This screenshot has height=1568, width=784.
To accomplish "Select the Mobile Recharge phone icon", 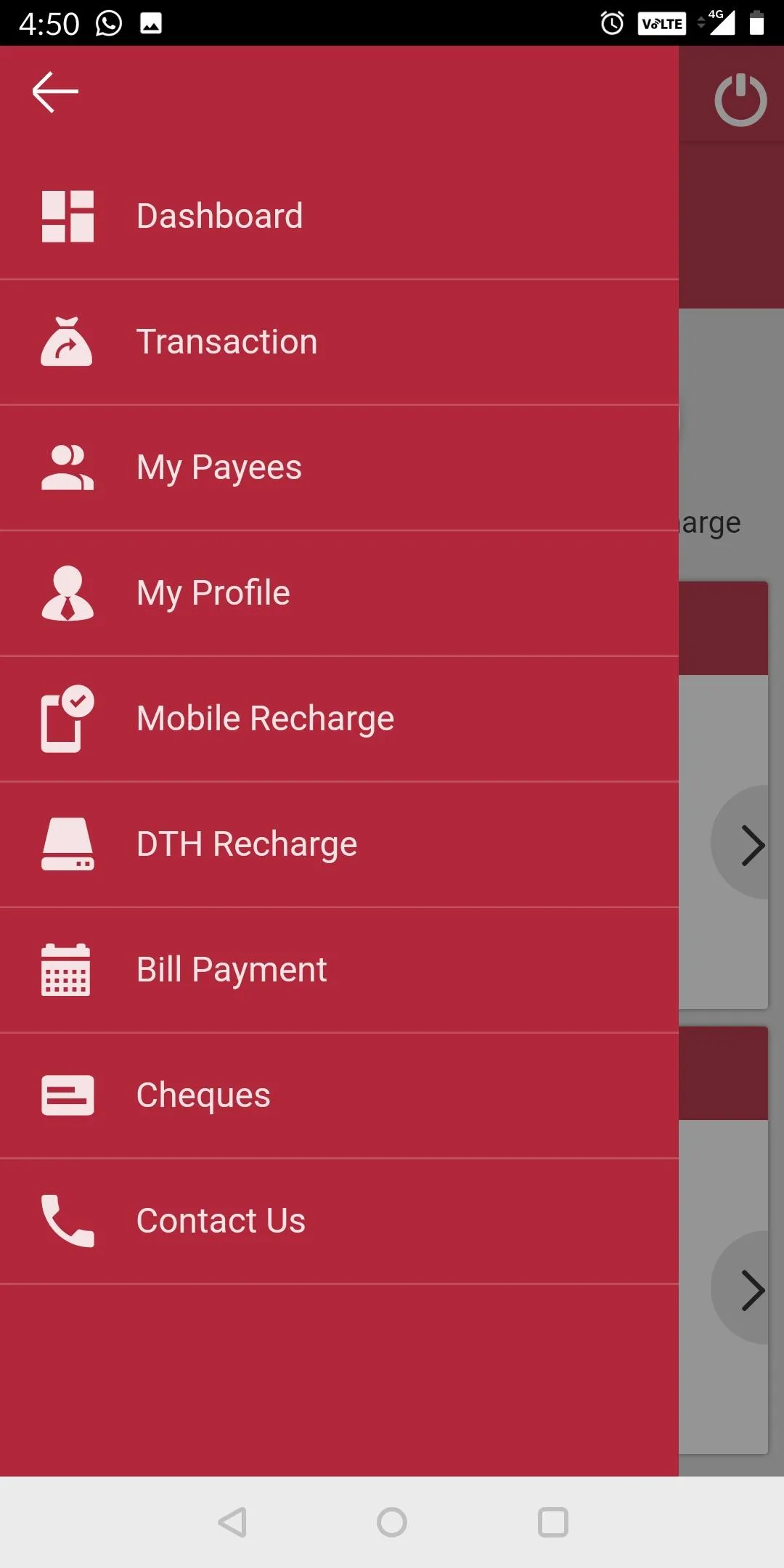I will tap(67, 718).
